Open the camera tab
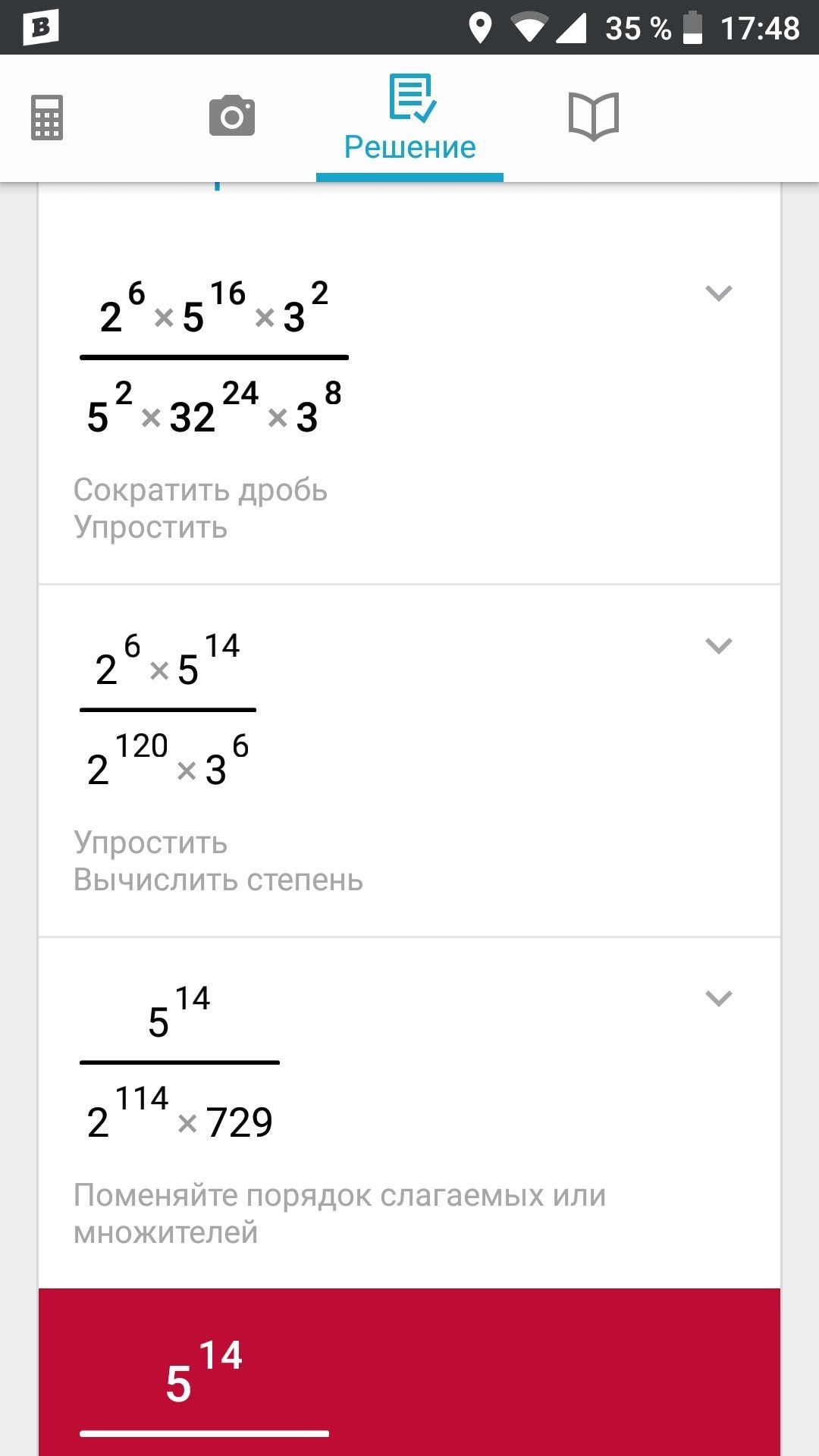 point(231,116)
